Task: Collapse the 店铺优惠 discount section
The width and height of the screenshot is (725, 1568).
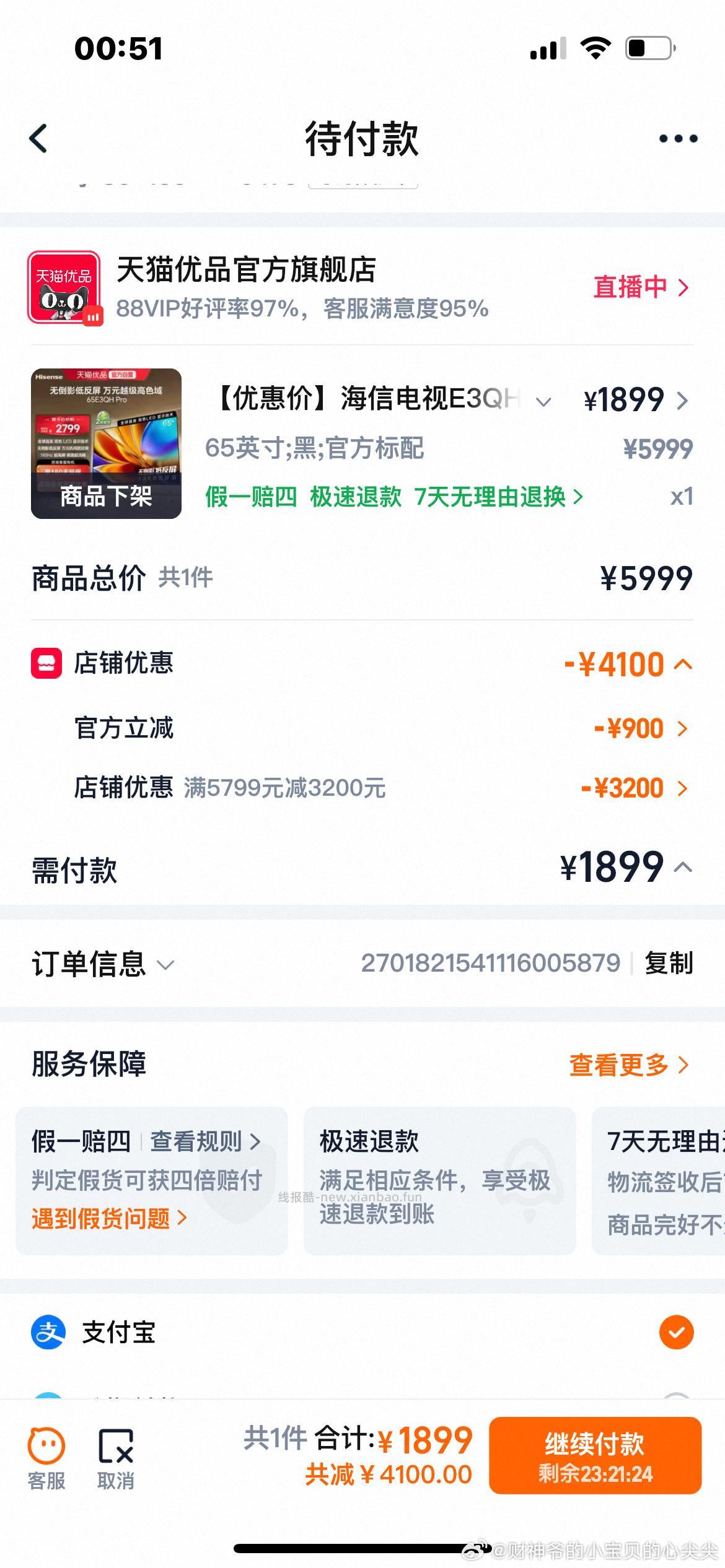Action: pyautogui.click(x=684, y=663)
